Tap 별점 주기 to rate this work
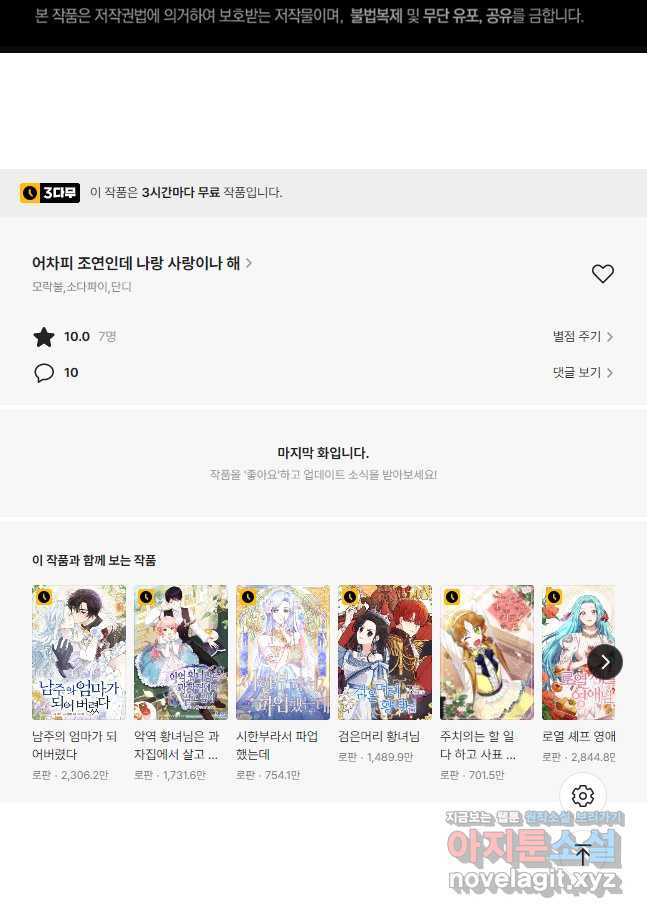647x918 pixels. coord(583,337)
